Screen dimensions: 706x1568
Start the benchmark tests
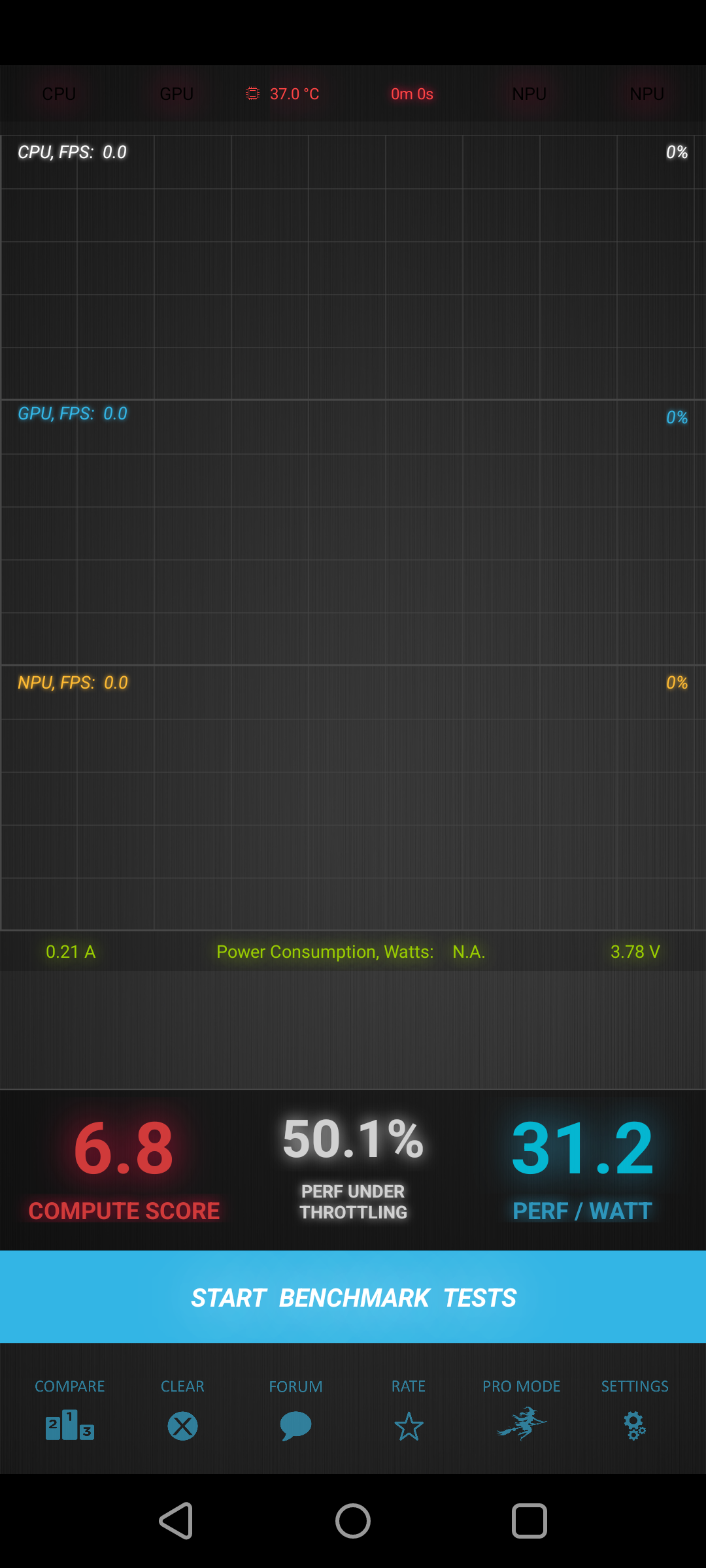point(353,1297)
